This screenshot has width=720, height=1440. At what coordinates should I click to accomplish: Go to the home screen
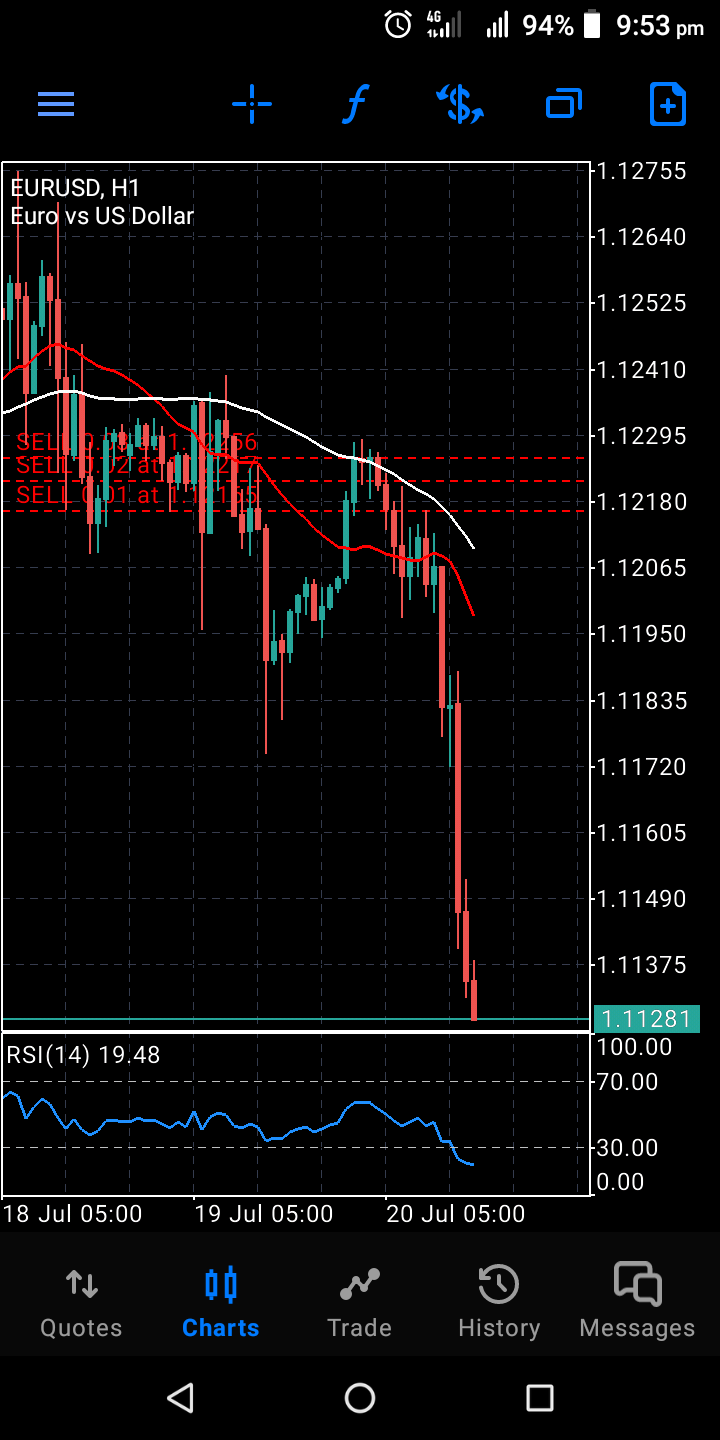360,1398
